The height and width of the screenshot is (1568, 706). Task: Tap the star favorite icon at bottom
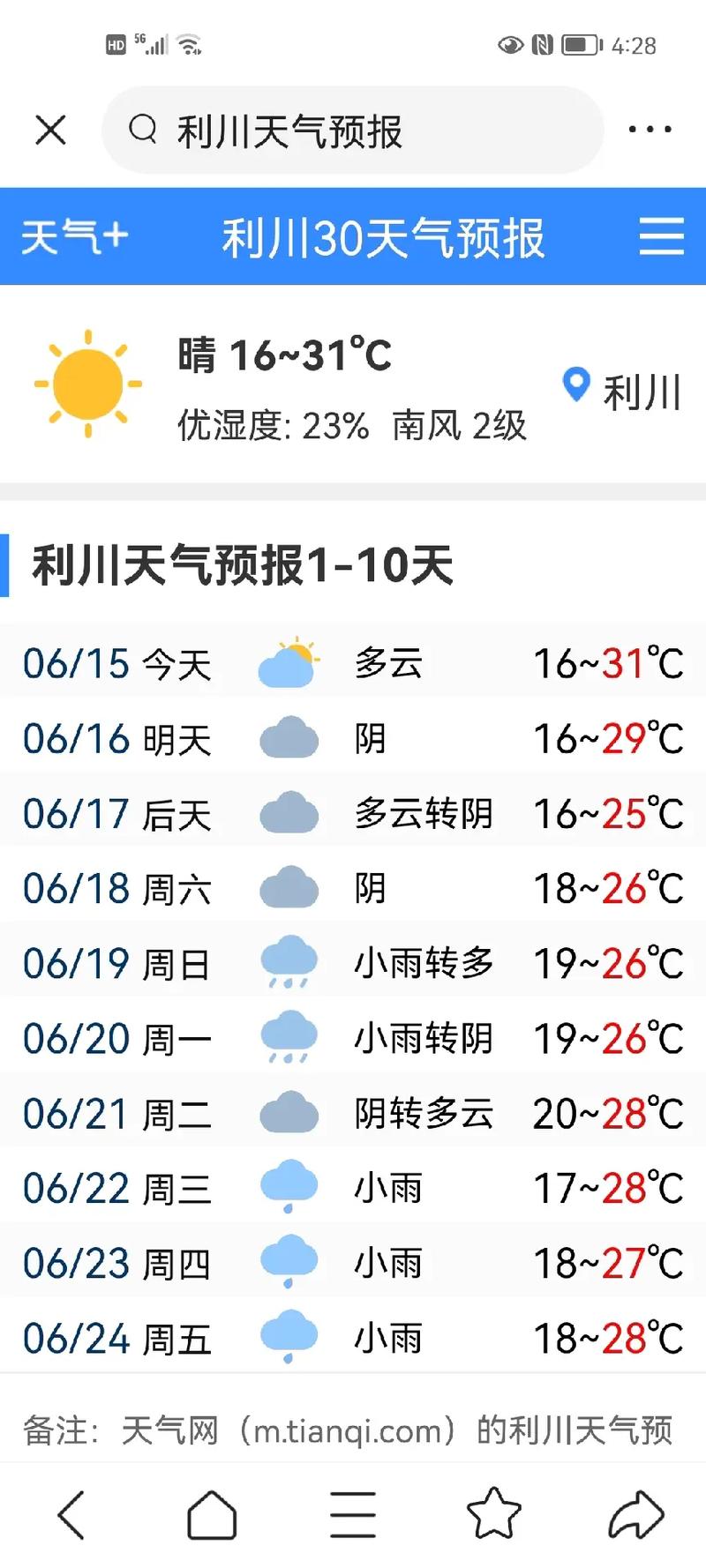(x=492, y=1514)
